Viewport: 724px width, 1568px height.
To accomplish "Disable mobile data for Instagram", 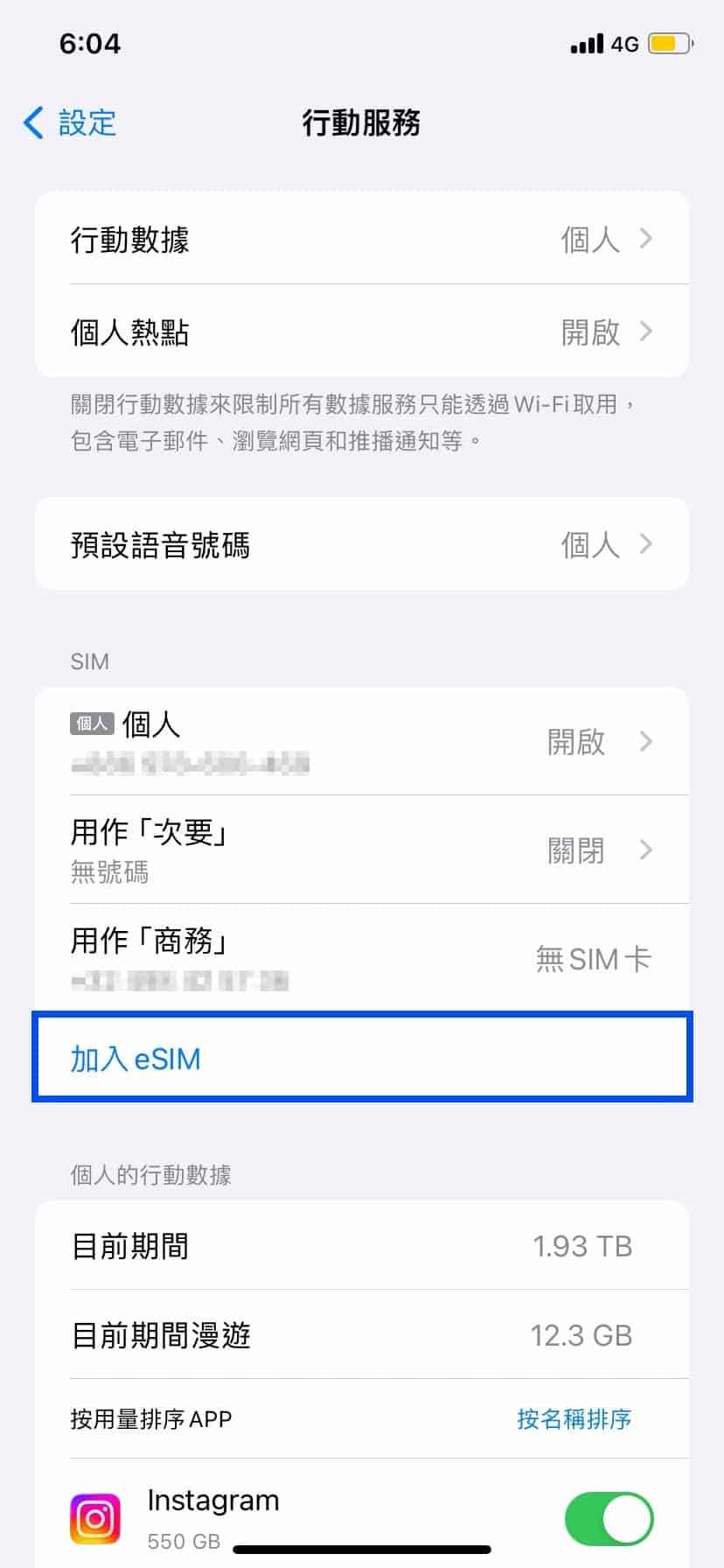I will 609,1518.
